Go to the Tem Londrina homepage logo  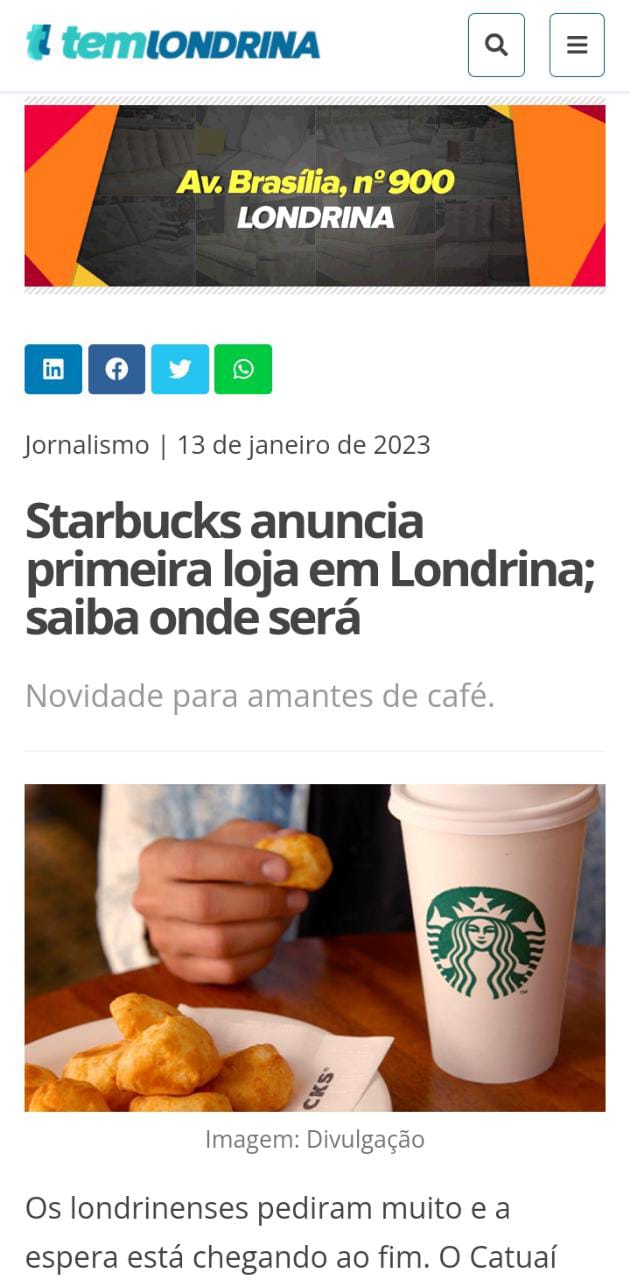tap(173, 43)
